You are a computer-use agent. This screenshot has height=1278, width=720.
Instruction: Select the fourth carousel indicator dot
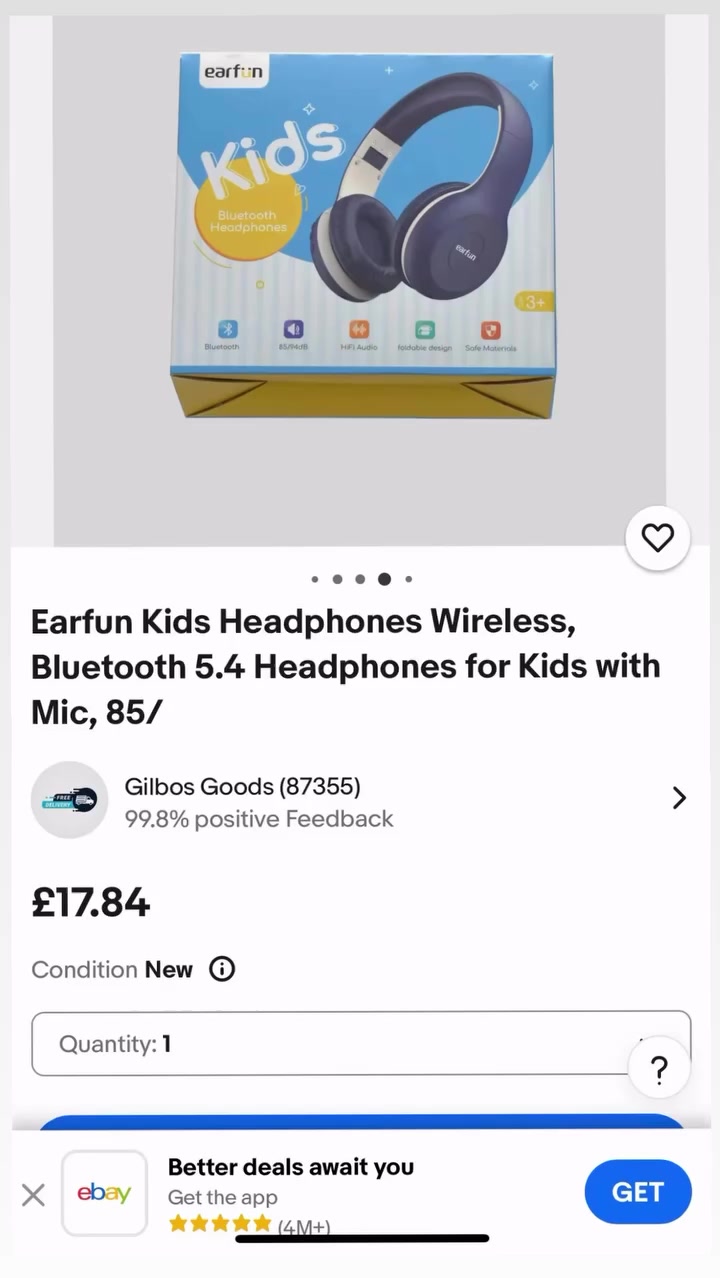tap(385, 579)
